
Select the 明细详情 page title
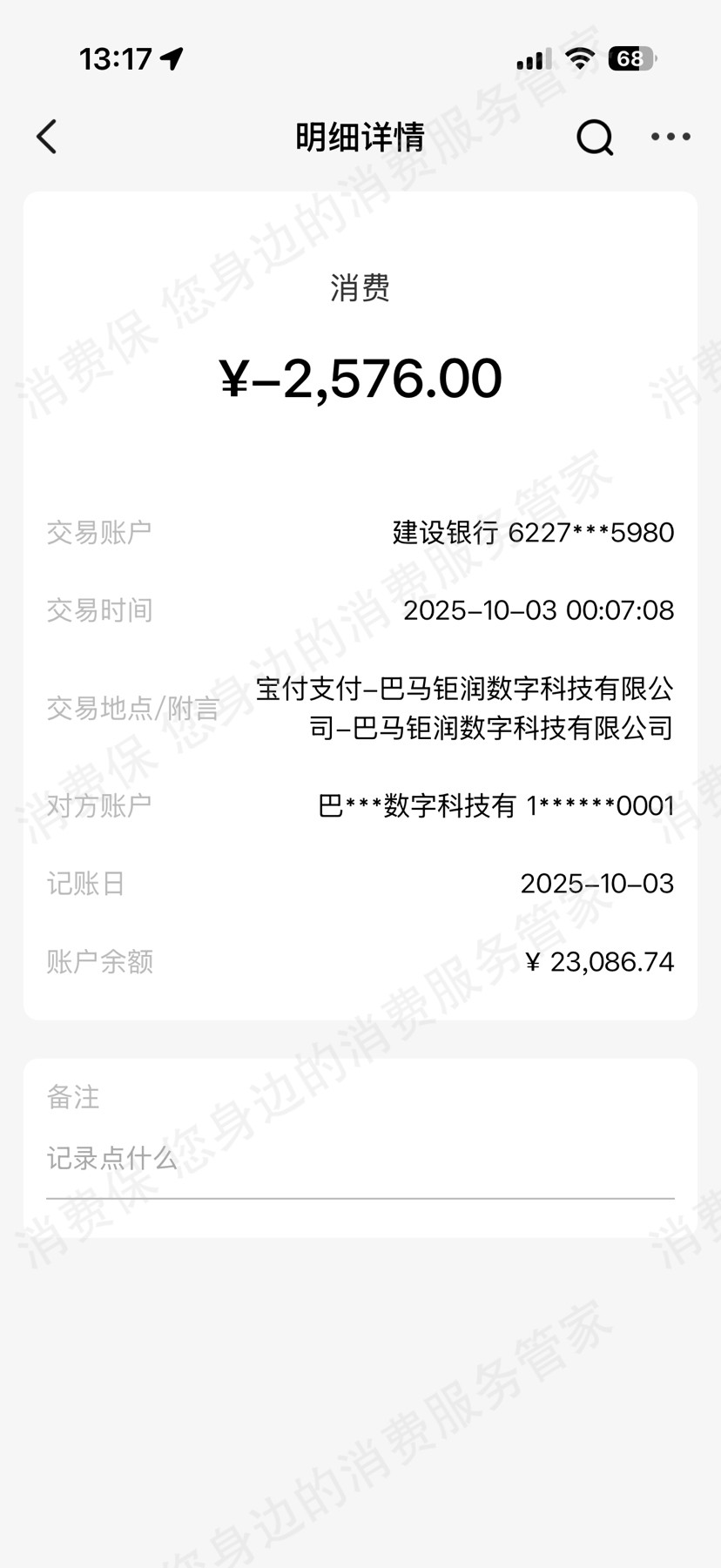pos(360,138)
